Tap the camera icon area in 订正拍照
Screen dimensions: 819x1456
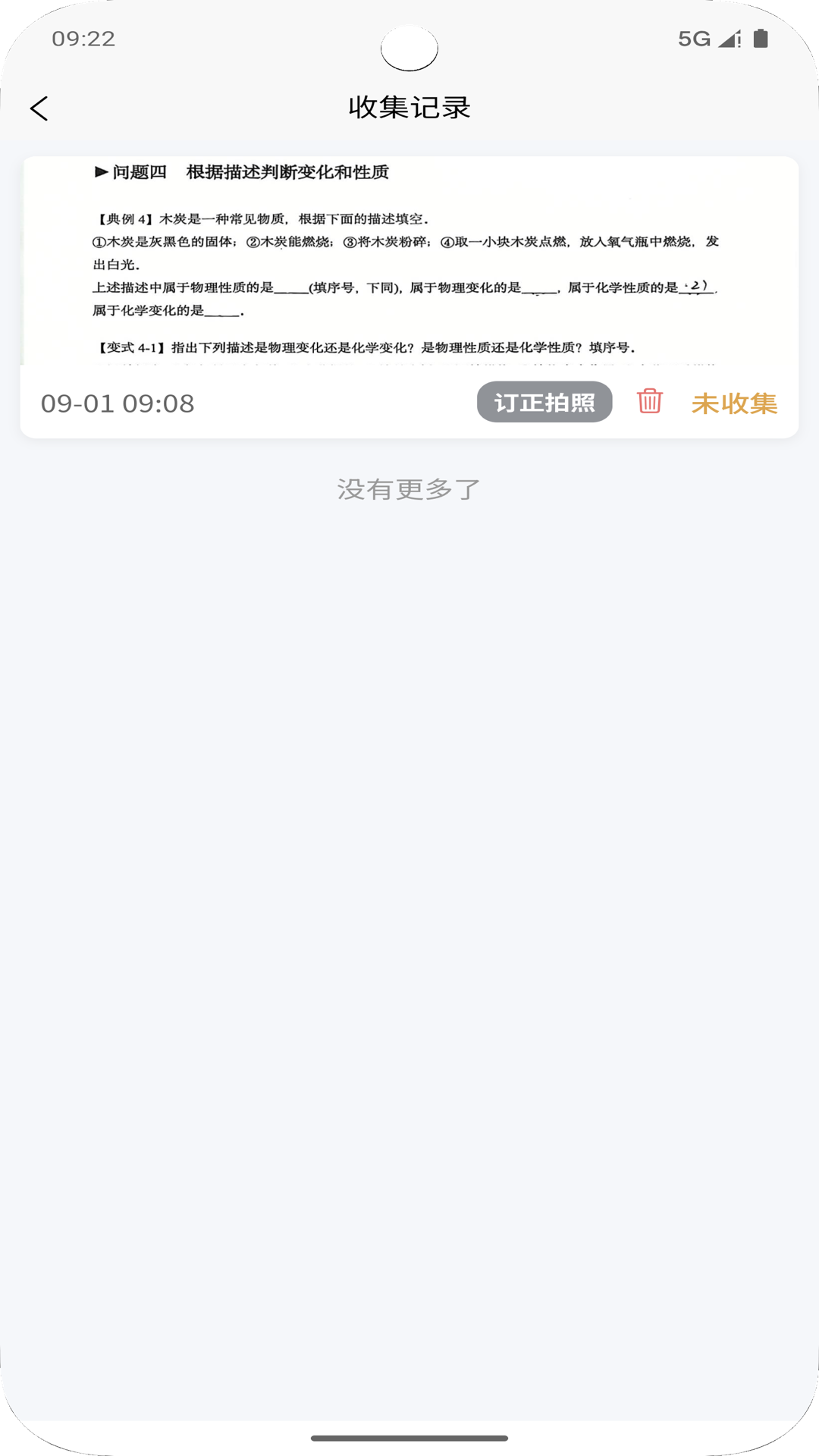pyautogui.click(x=543, y=403)
